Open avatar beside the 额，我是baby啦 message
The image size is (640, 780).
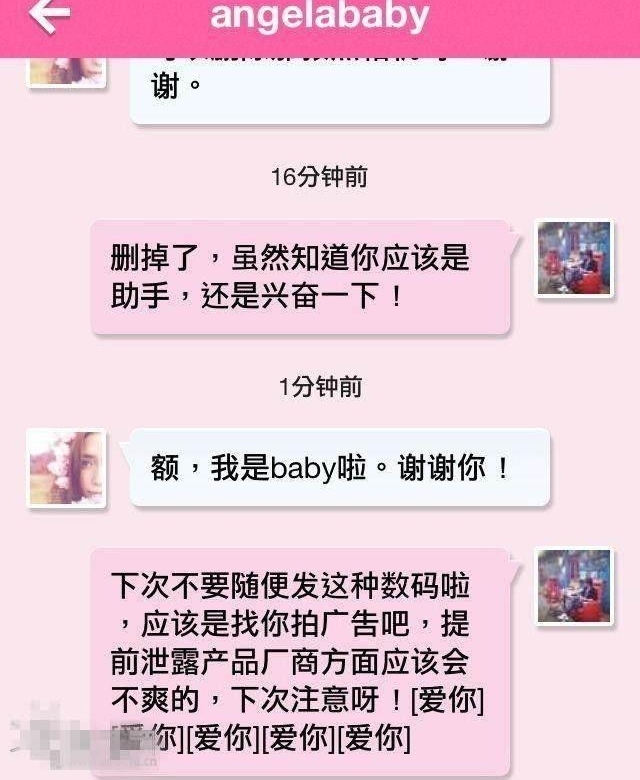pos(67,468)
